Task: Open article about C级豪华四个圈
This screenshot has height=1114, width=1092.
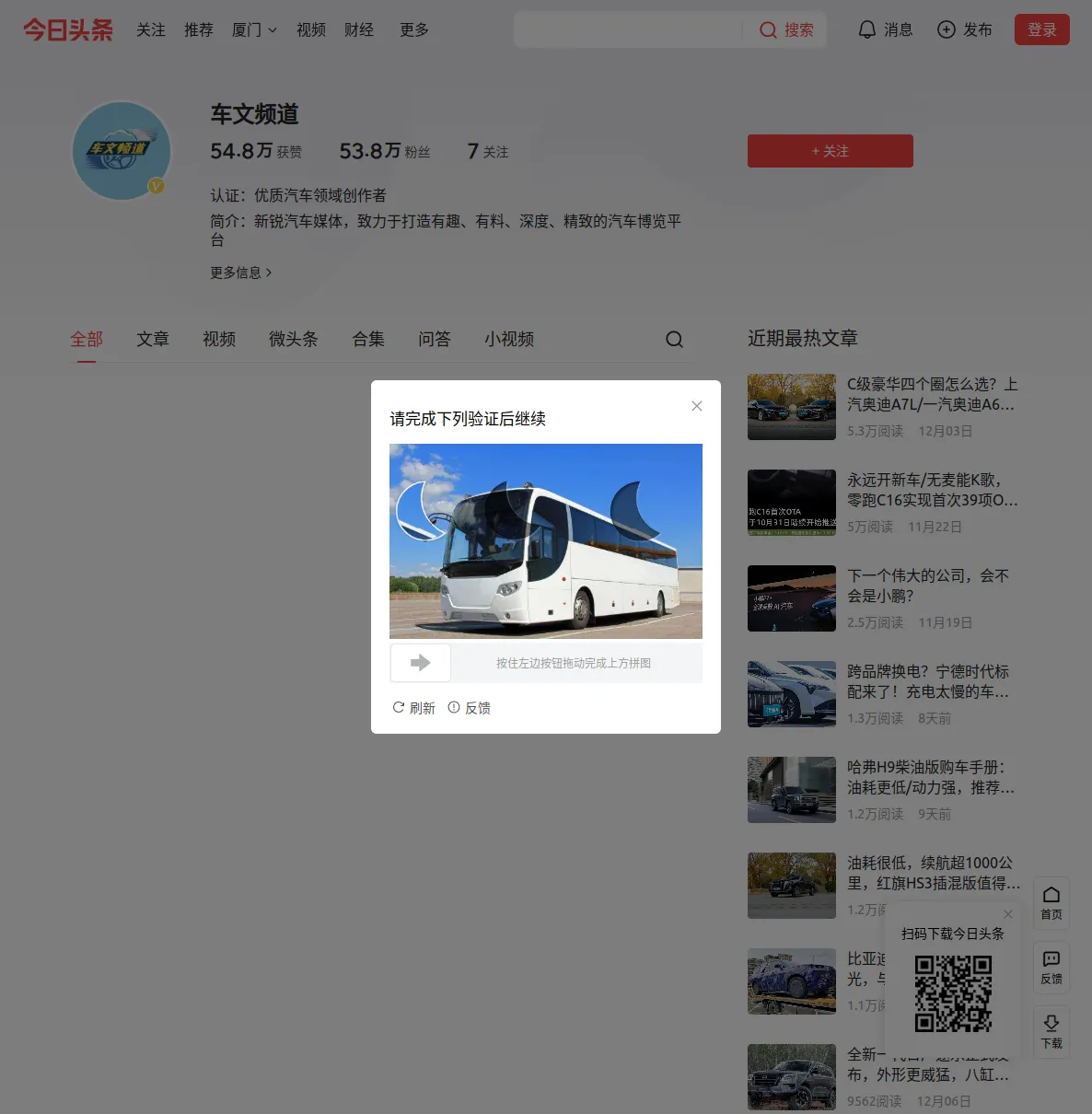Action: coord(932,394)
